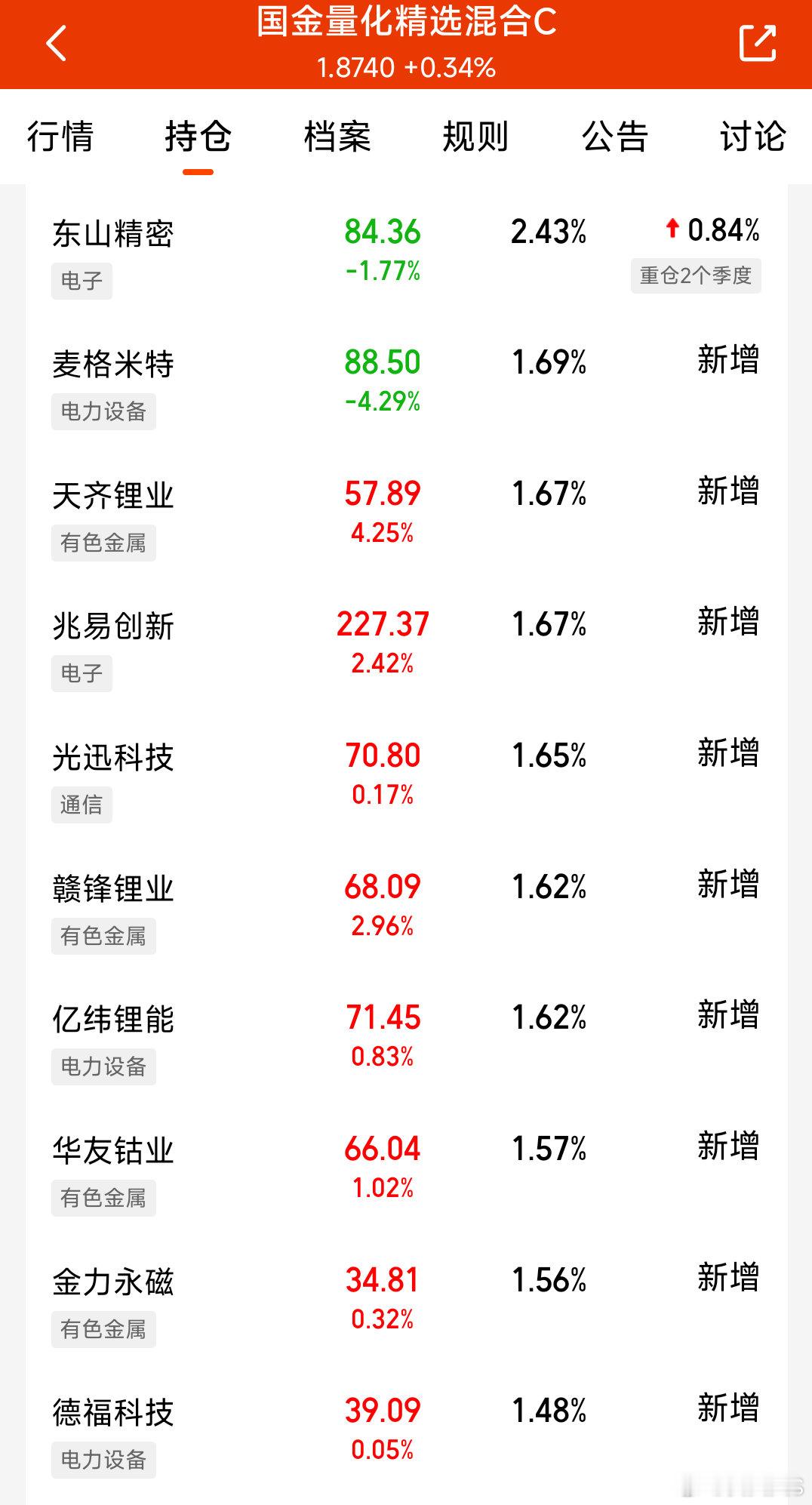
Task: Tap the 新增 label beside 麦格米特
Action: (728, 362)
